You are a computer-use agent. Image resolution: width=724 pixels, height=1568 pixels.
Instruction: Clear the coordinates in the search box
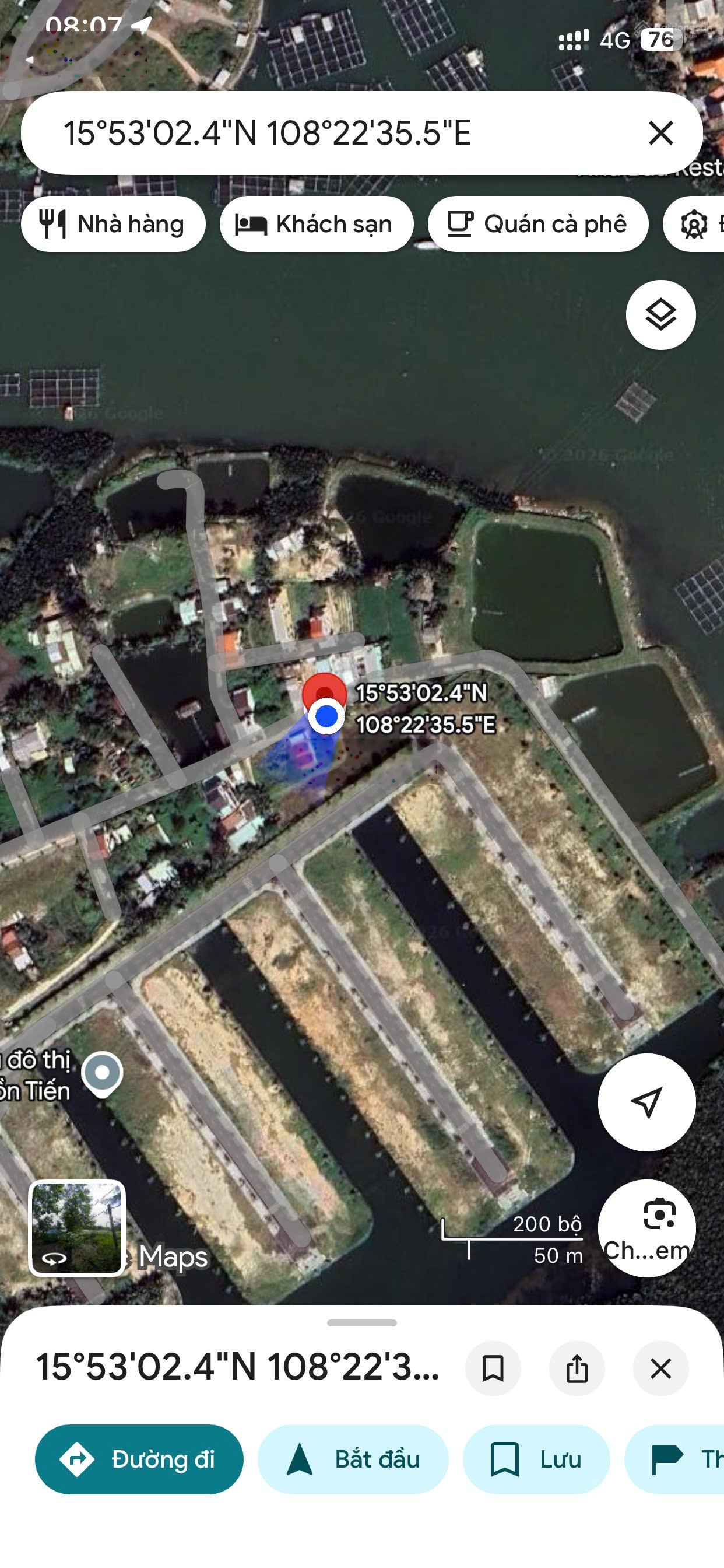[660, 132]
